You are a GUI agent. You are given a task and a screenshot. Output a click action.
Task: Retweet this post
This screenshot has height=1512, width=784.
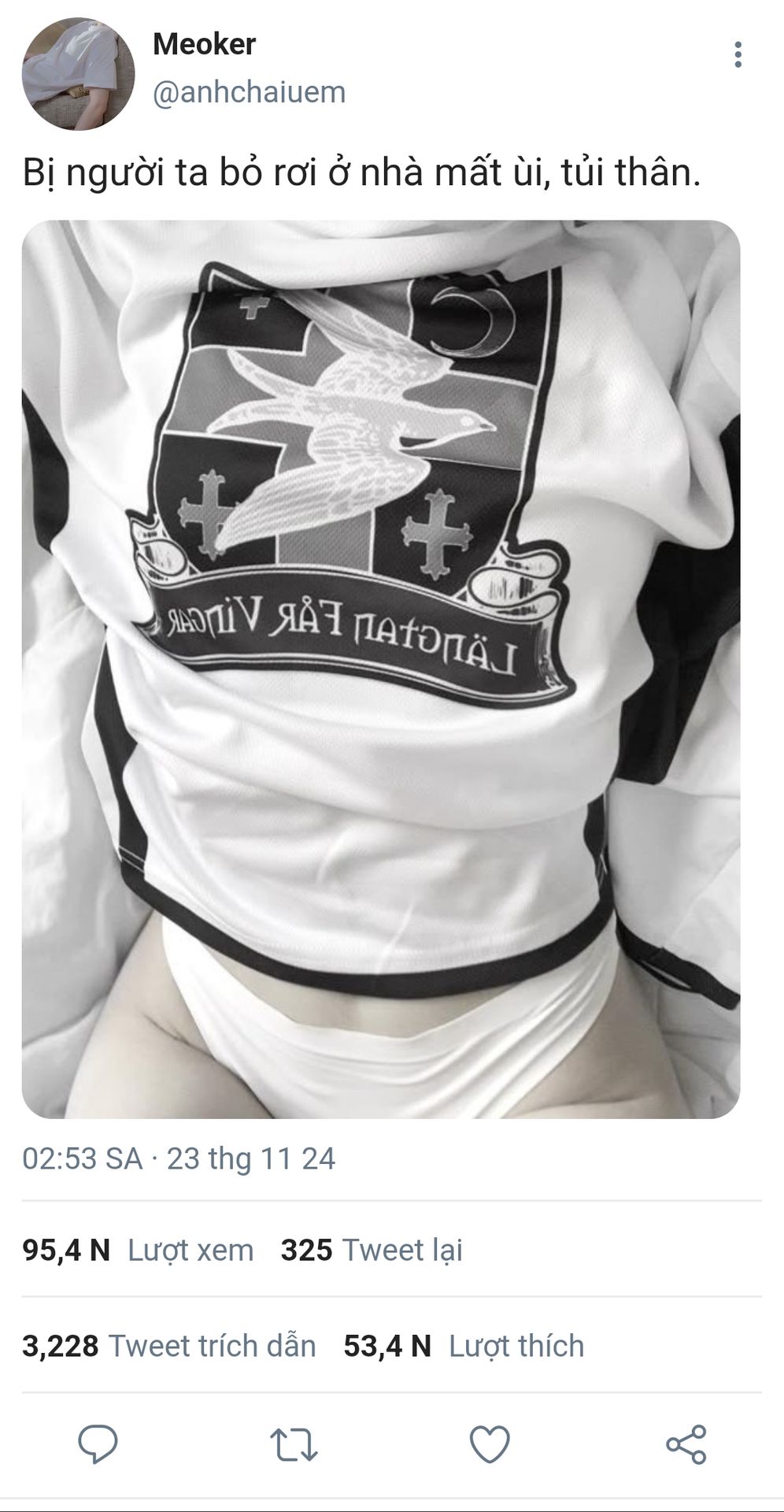coord(294,1445)
